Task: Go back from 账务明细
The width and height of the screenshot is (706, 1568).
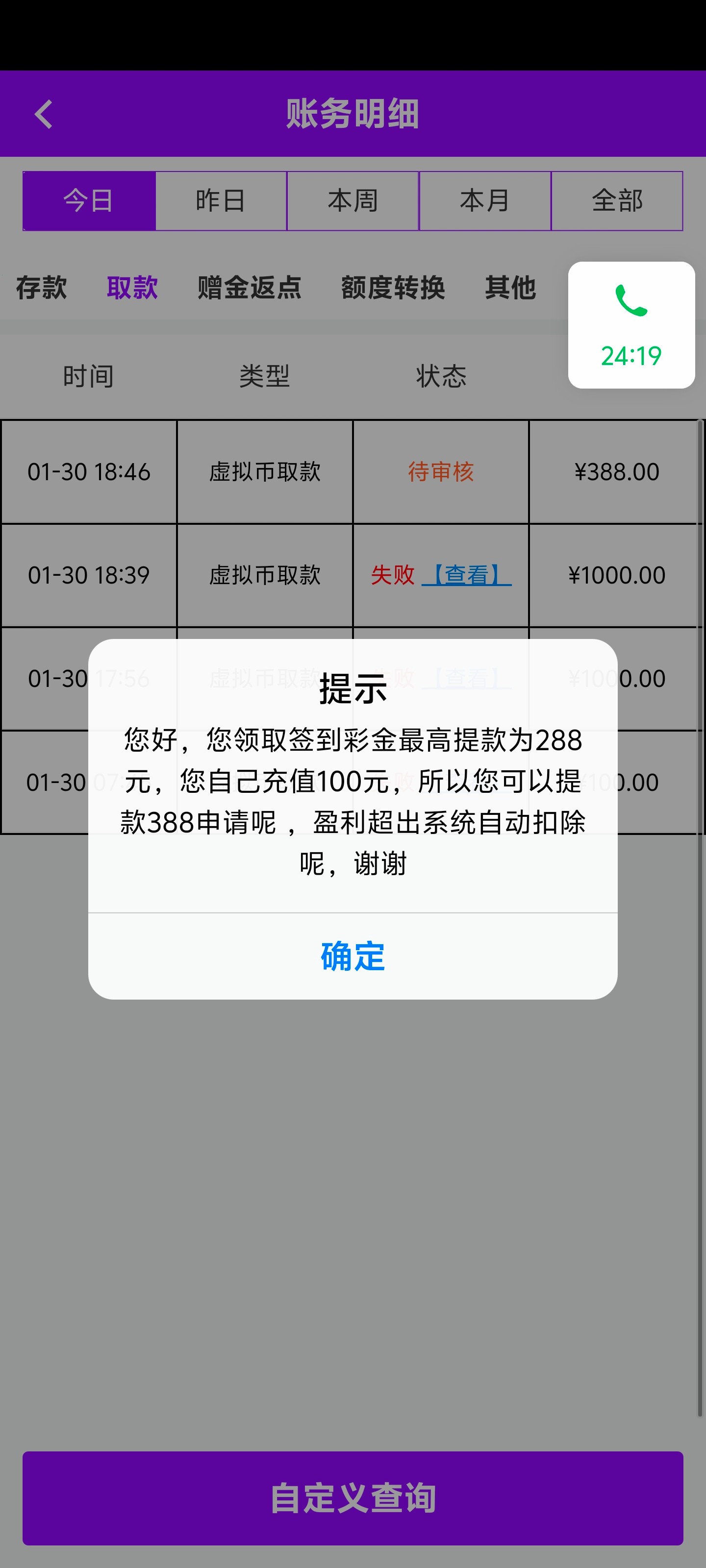Action: [x=44, y=115]
